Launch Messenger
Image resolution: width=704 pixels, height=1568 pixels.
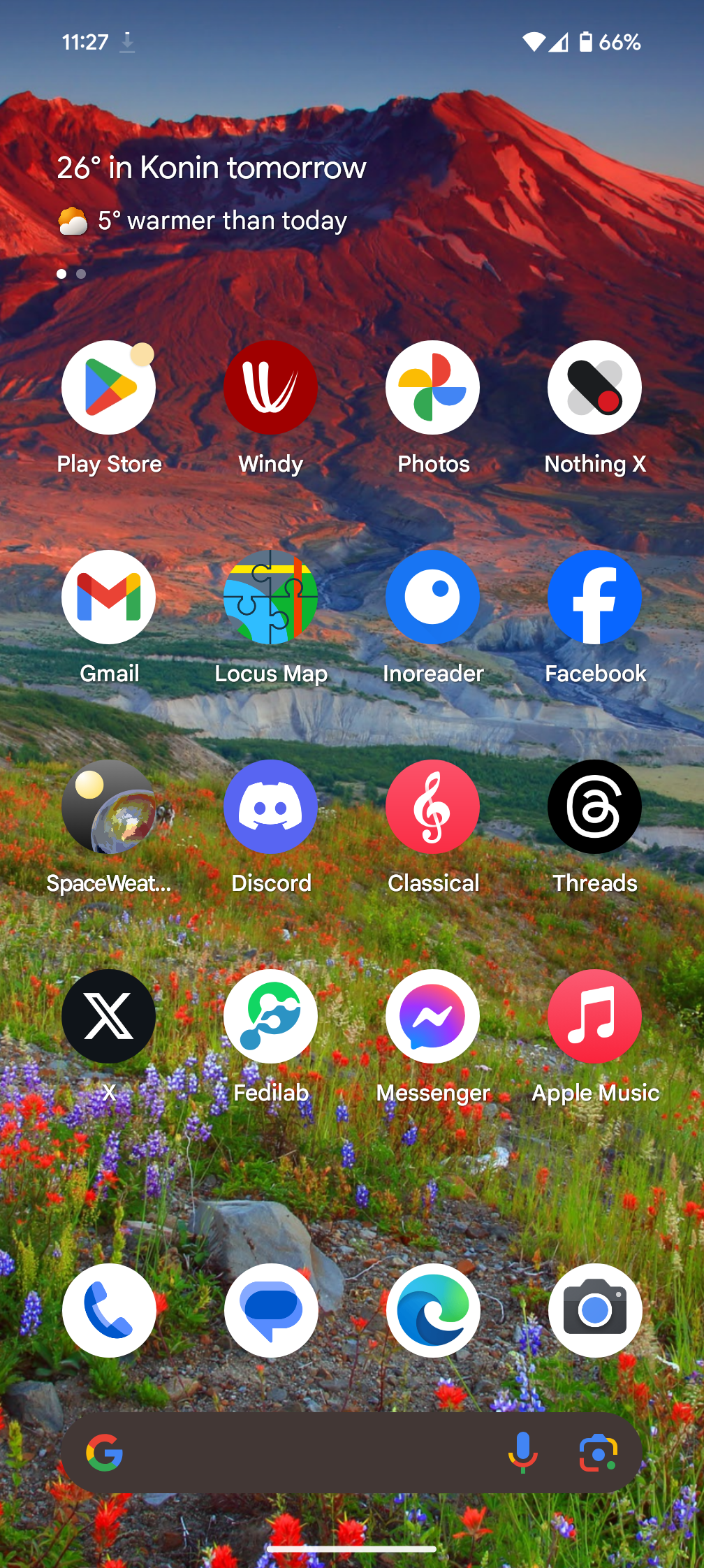(x=432, y=1017)
